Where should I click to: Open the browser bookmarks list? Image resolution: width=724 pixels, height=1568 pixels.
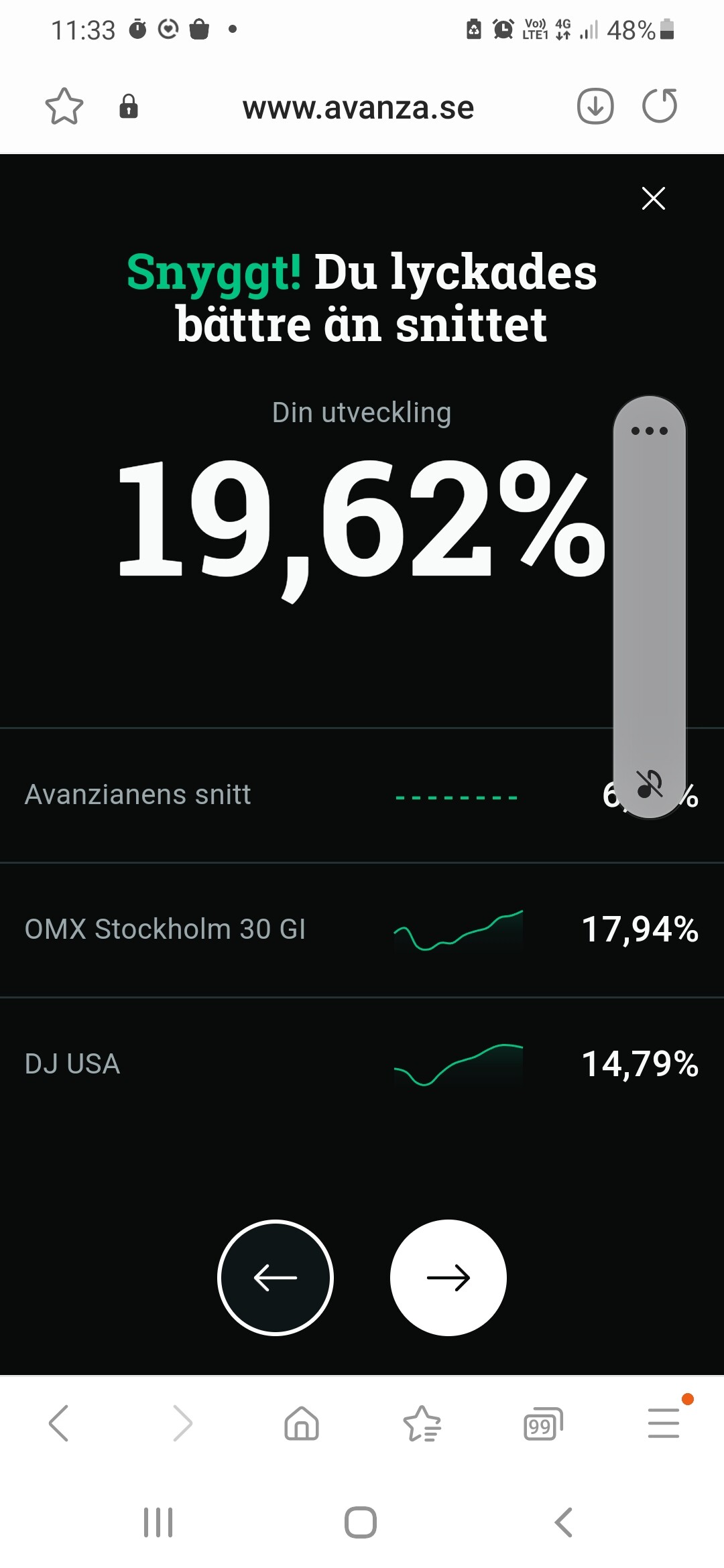(422, 1423)
